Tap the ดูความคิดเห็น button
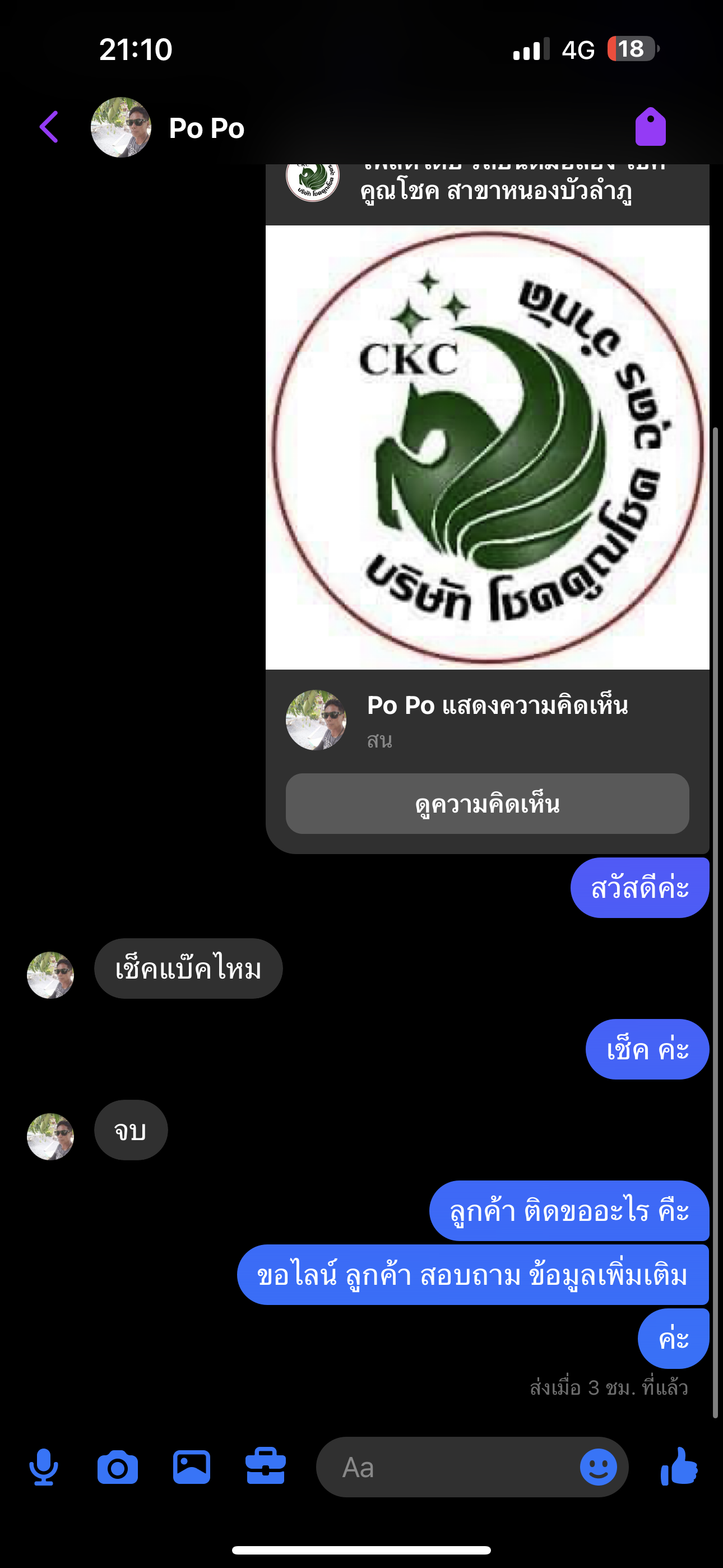The width and height of the screenshot is (723, 1568). [487, 804]
